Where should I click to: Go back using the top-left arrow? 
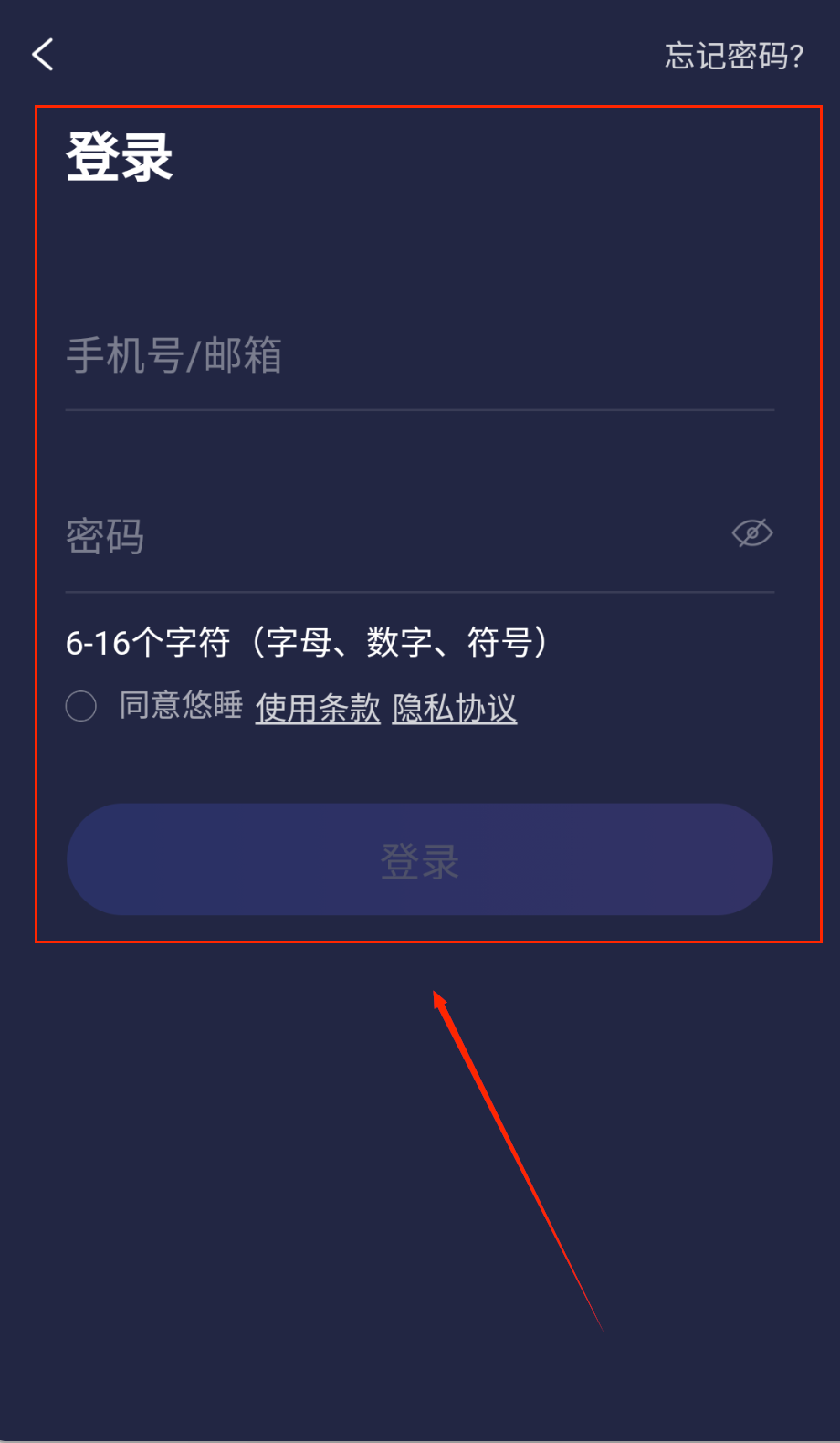(x=43, y=55)
